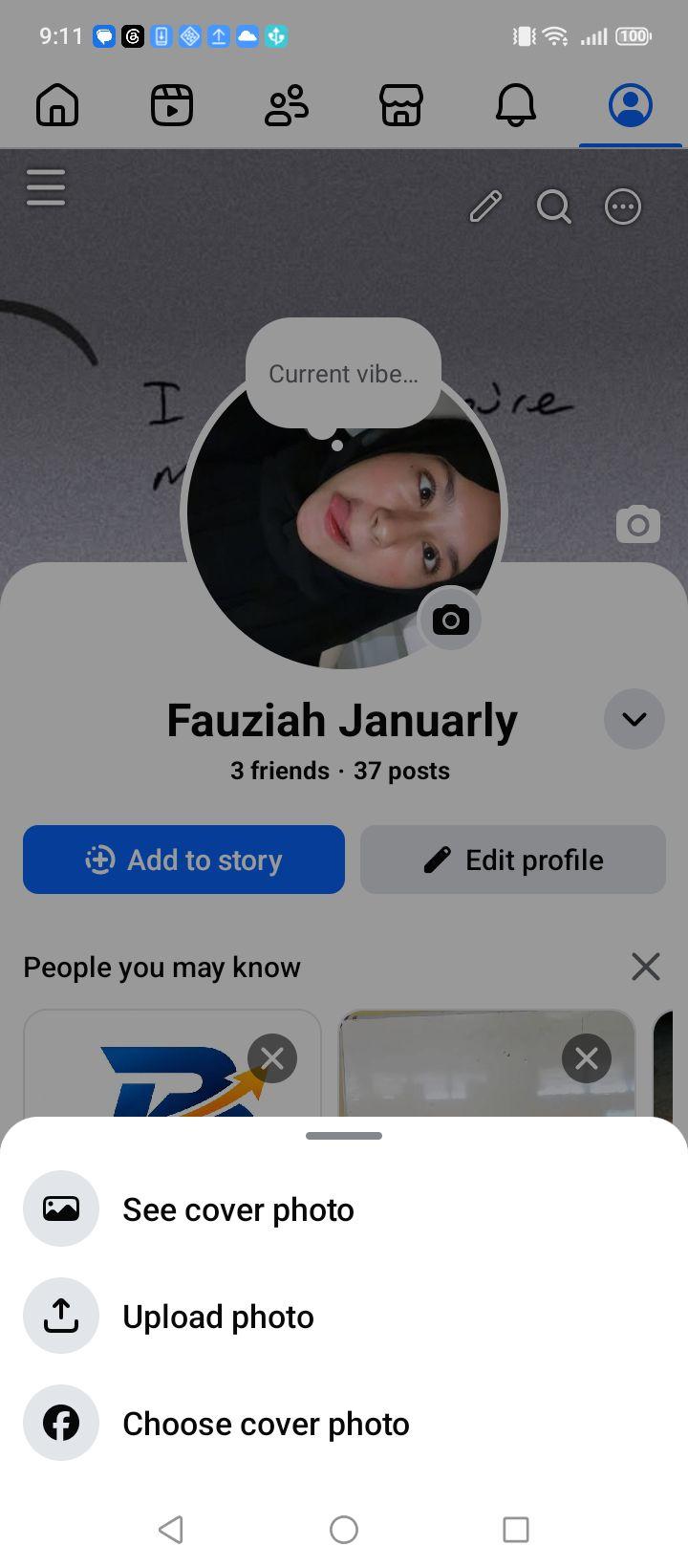Open Choose cover photo option
The width and height of the screenshot is (688, 1568).
pos(344,1424)
